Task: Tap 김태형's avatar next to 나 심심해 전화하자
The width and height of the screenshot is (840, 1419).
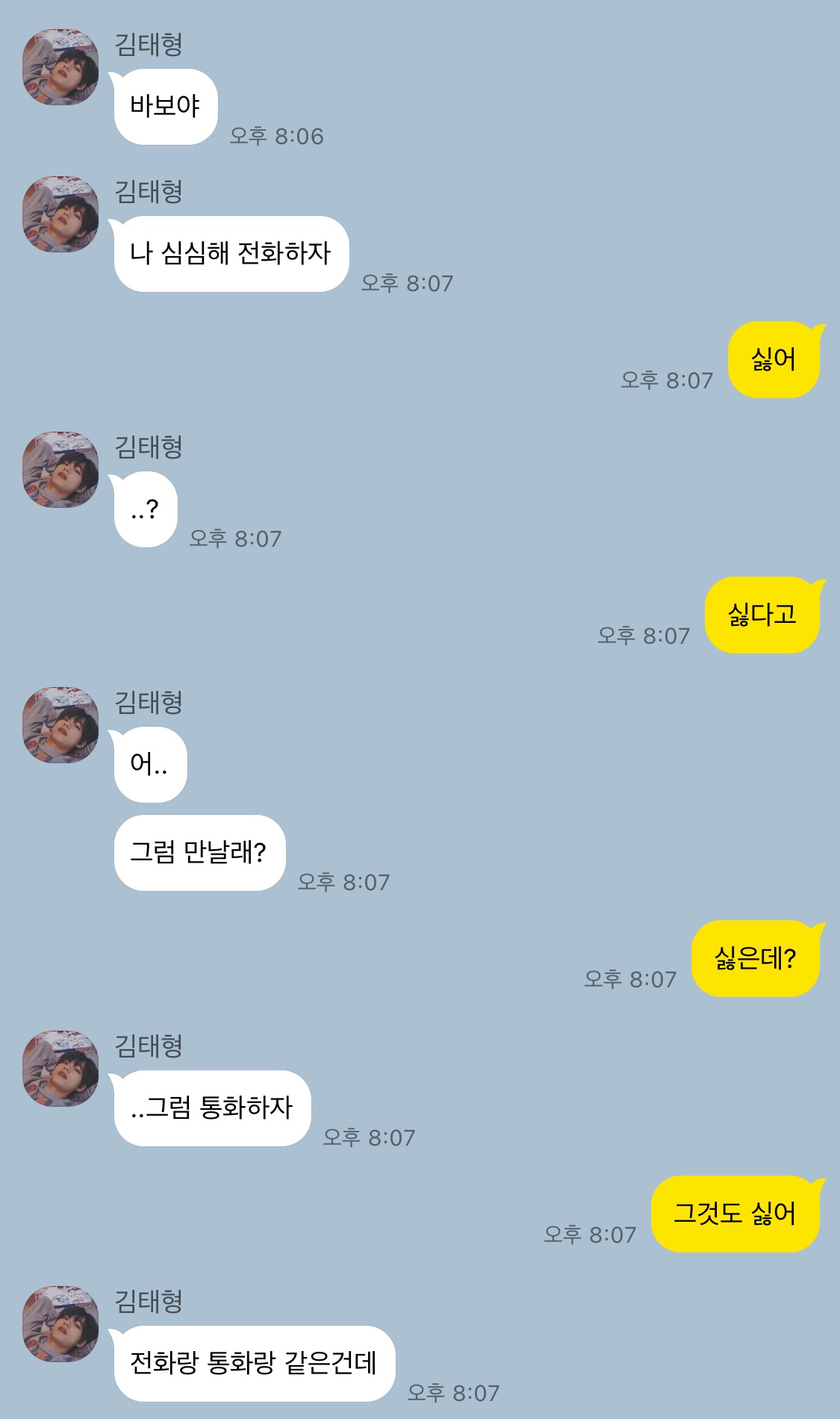Action: click(x=60, y=214)
